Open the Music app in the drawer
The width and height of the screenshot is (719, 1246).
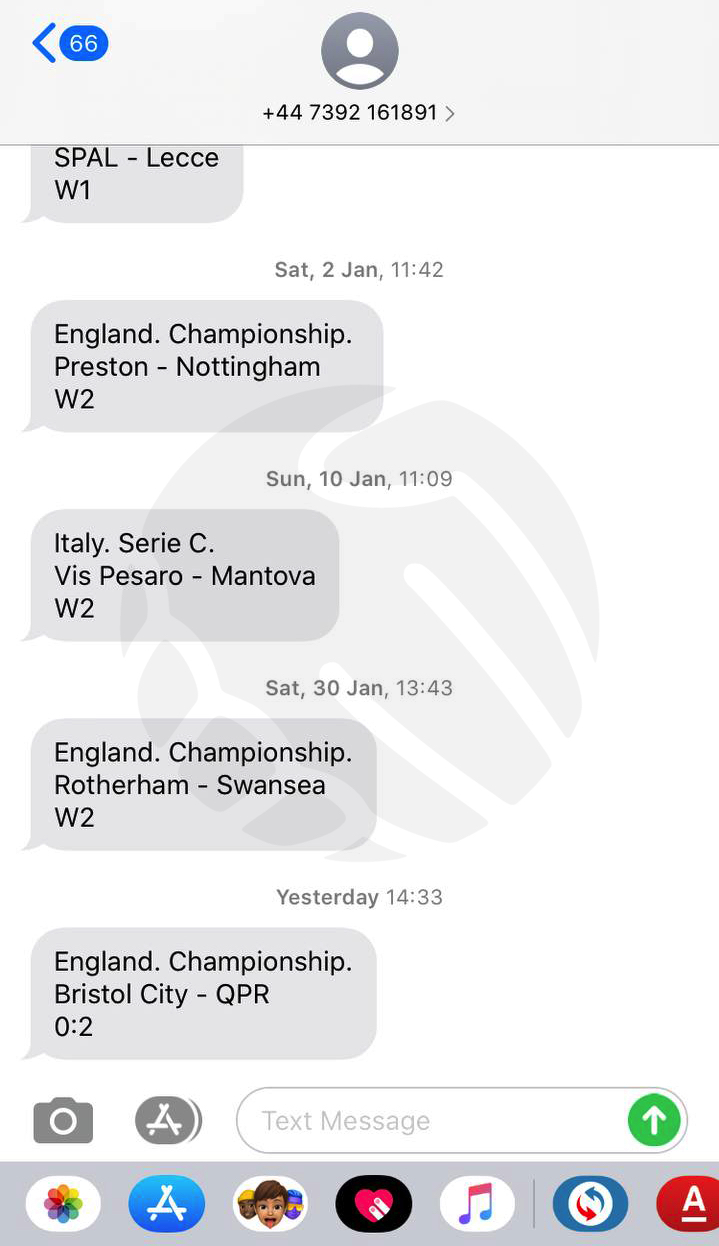[478, 1204]
